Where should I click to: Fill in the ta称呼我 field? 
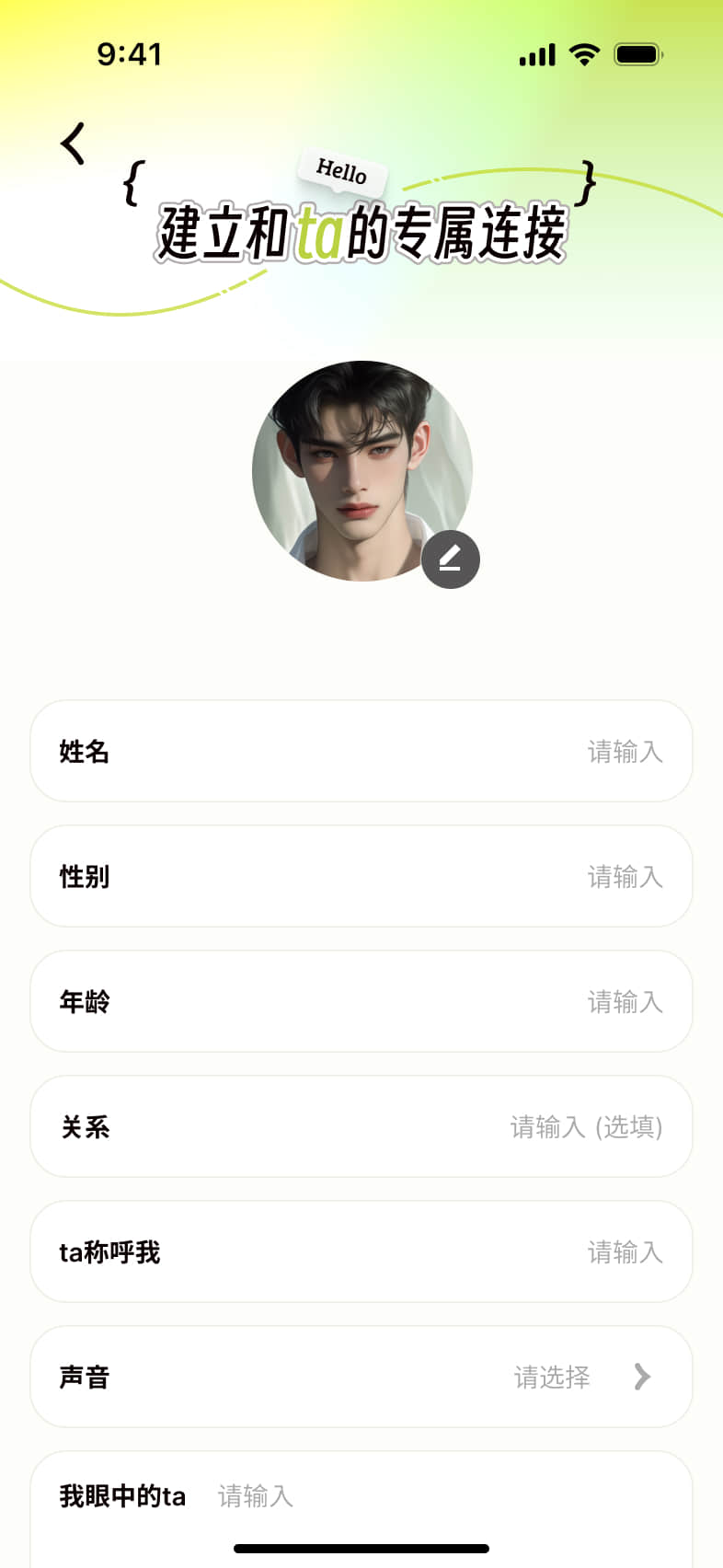[361, 1251]
